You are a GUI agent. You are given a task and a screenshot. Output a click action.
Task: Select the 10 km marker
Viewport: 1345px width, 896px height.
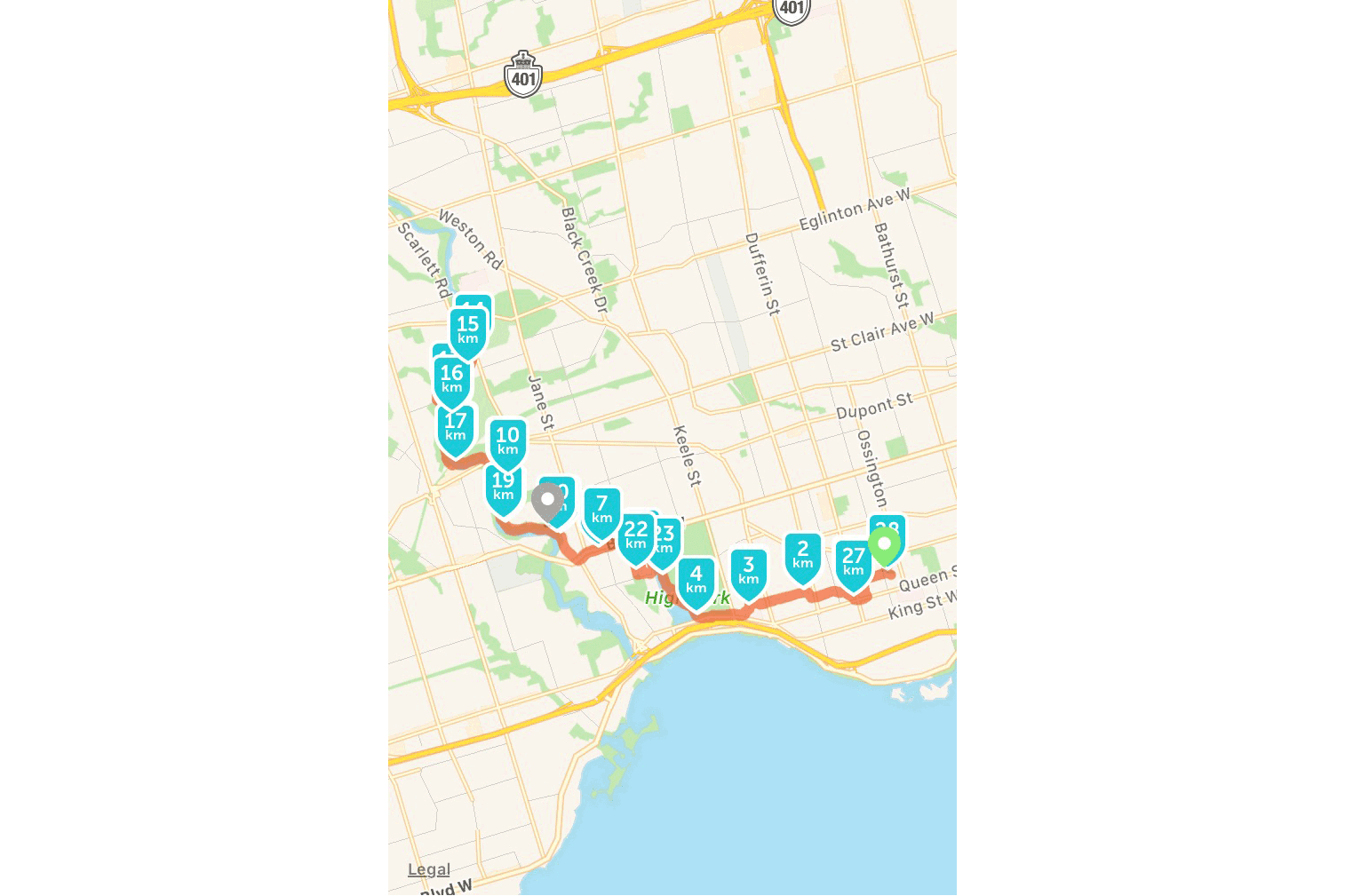(x=507, y=440)
